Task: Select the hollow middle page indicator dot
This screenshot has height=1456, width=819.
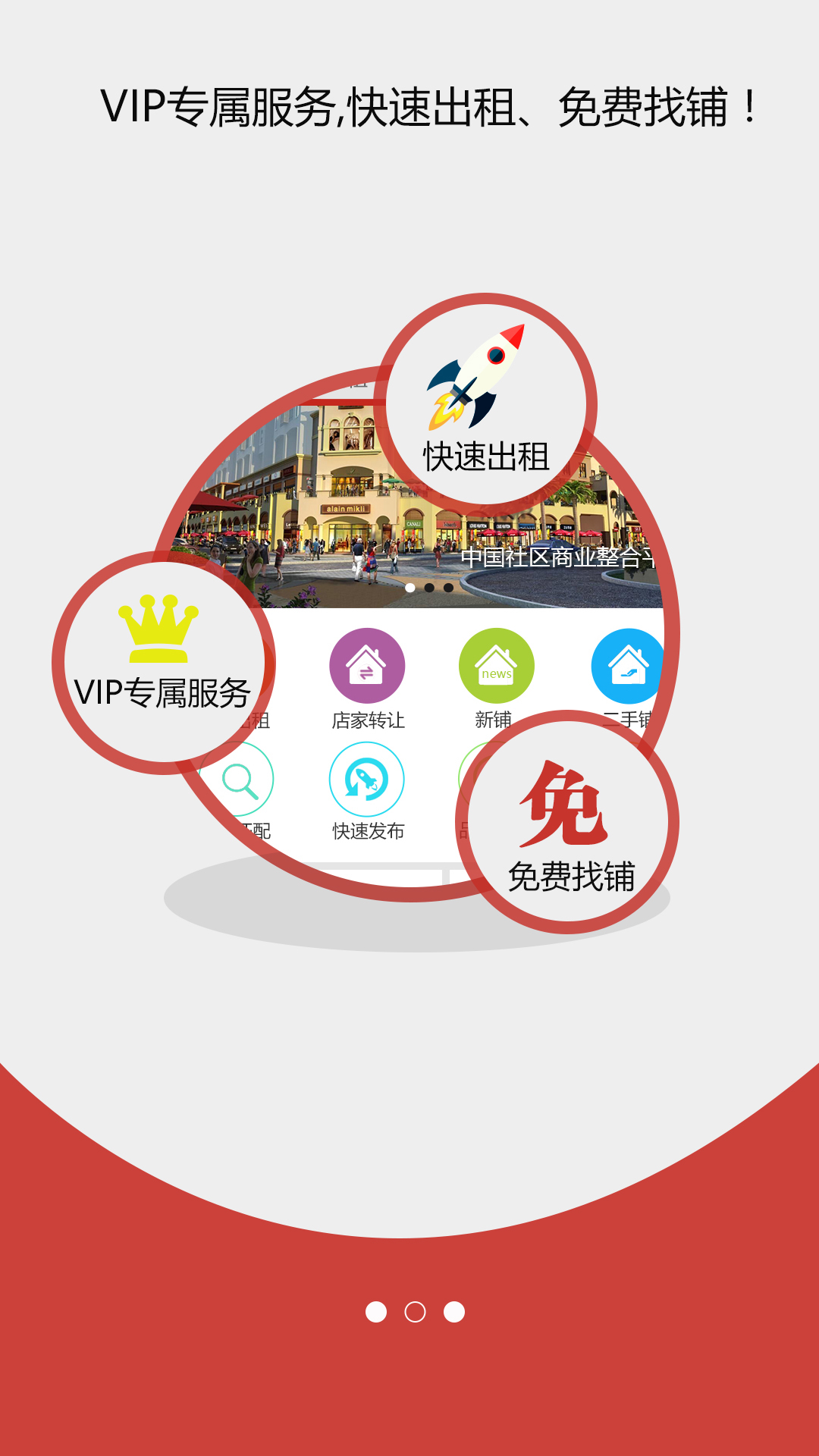Action: click(415, 1312)
